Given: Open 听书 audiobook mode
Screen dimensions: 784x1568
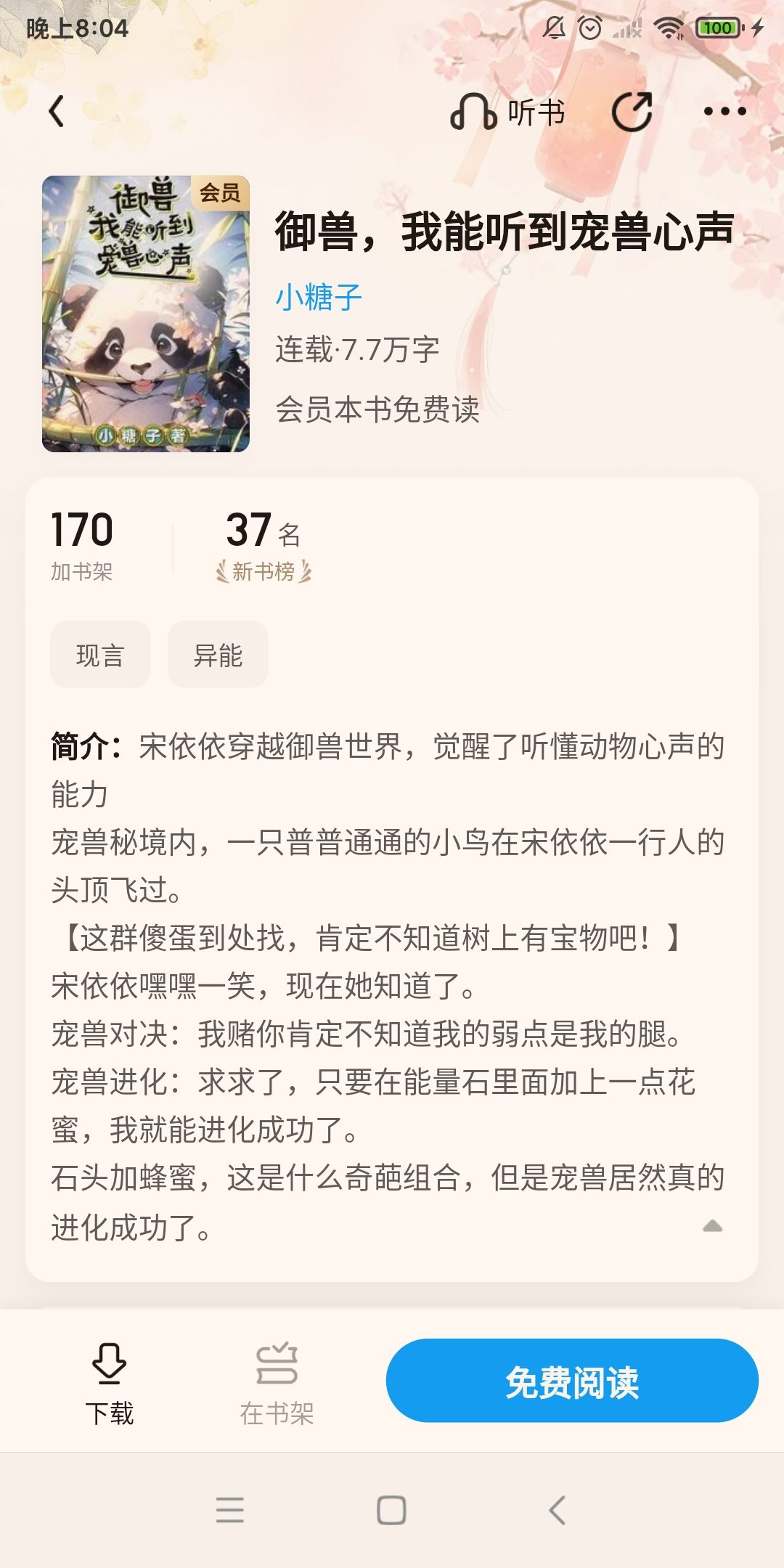Looking at the screenshot, I should pyautogui.click(x=507, y=112).
